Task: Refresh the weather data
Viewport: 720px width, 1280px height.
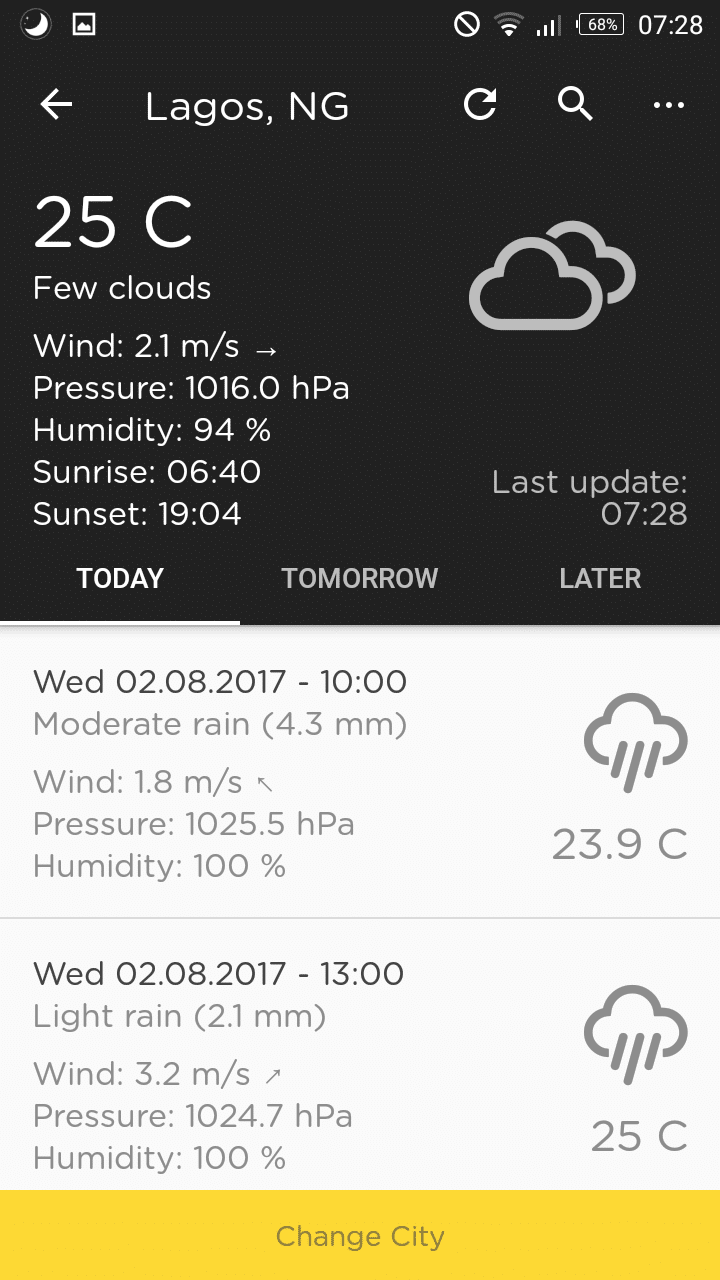Action: click(x=480, y=104)
